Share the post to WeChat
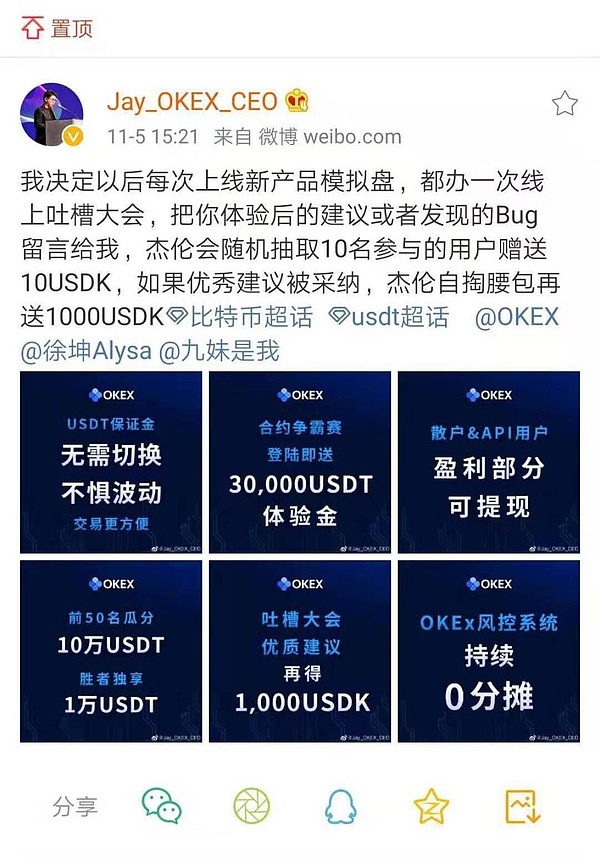The width and height of the screenshot is (600, 857). pyautogui.click(x=161, y=805)
